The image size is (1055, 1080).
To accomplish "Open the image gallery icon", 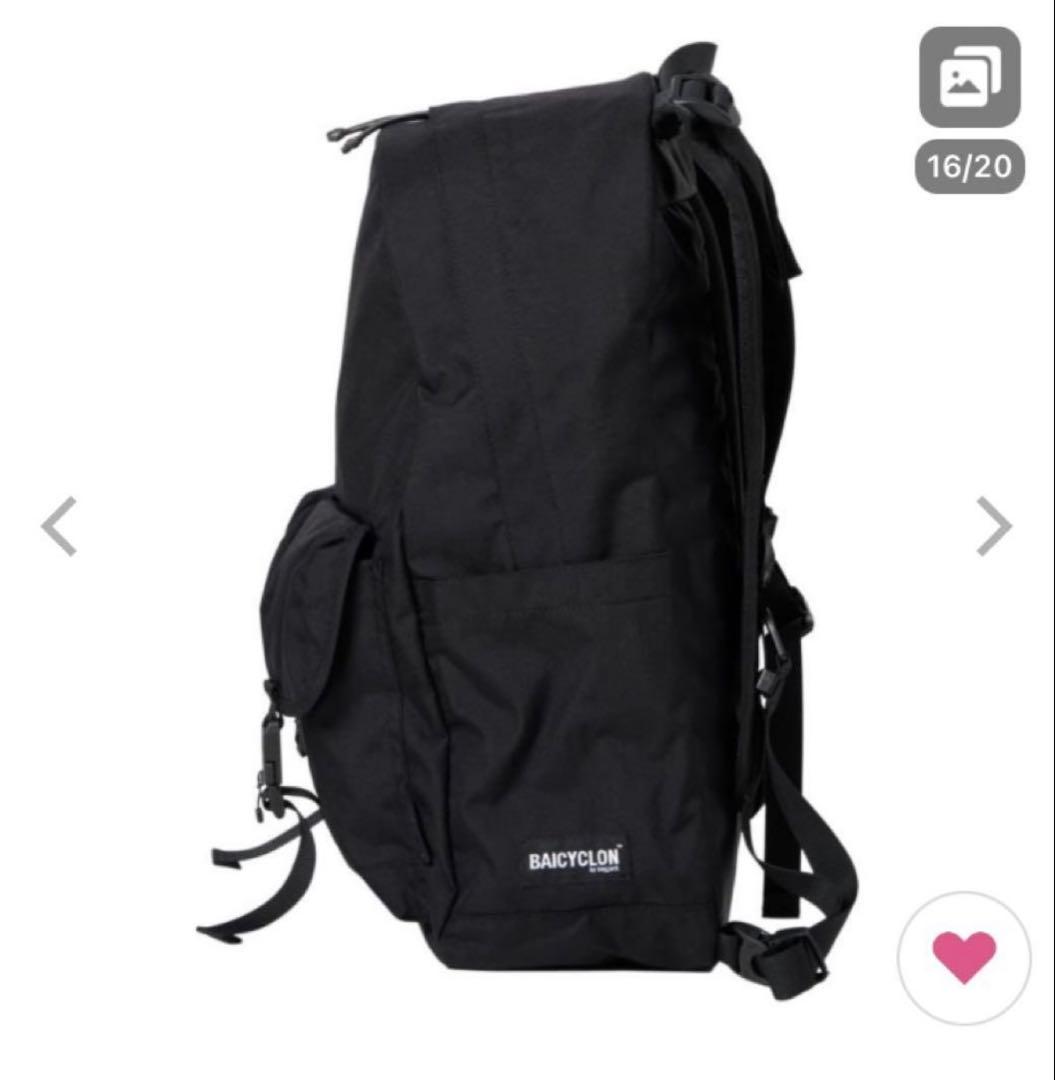I will click(x=969, y=78).
